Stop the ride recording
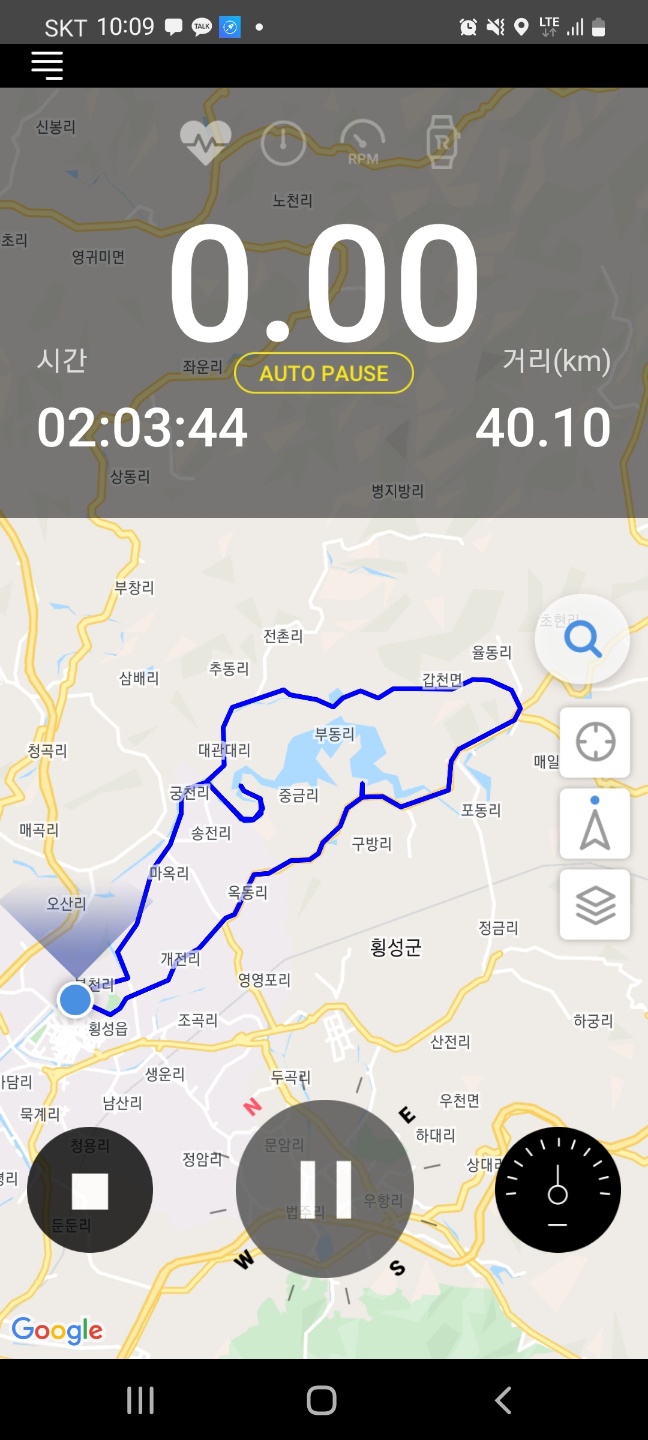The width and height of the screenshot is (648, 1440). tap(90, 1190)
